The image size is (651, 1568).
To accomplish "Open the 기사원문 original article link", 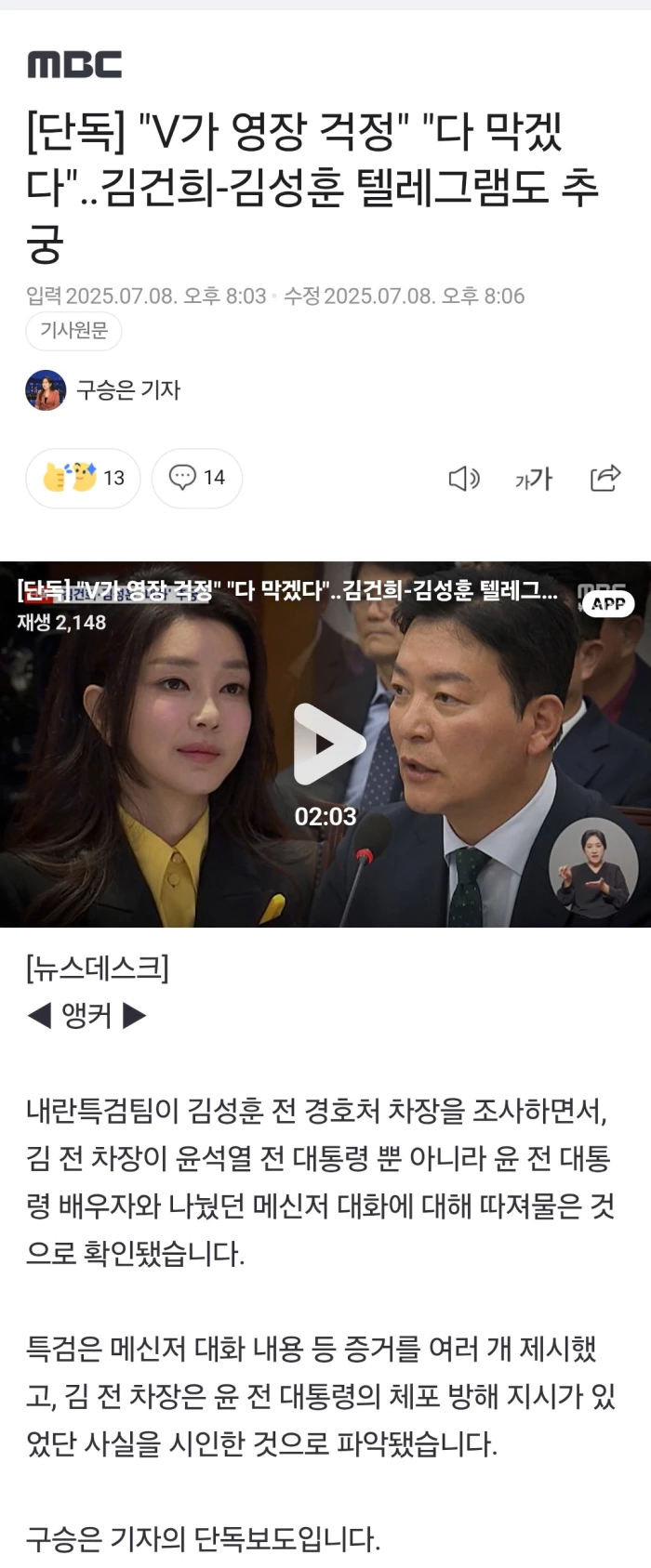I will (73, 331).
